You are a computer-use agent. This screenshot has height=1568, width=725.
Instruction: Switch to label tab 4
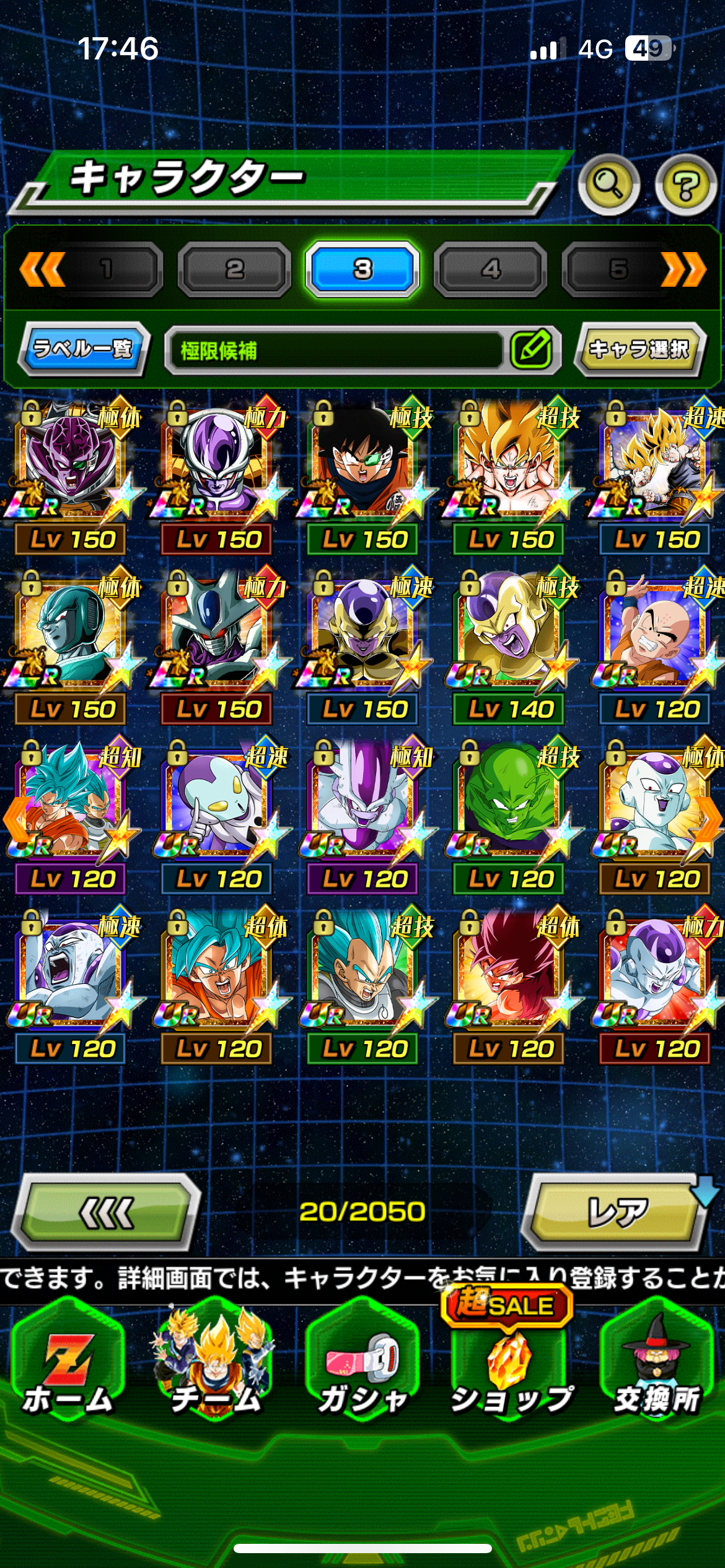[491, 269]
